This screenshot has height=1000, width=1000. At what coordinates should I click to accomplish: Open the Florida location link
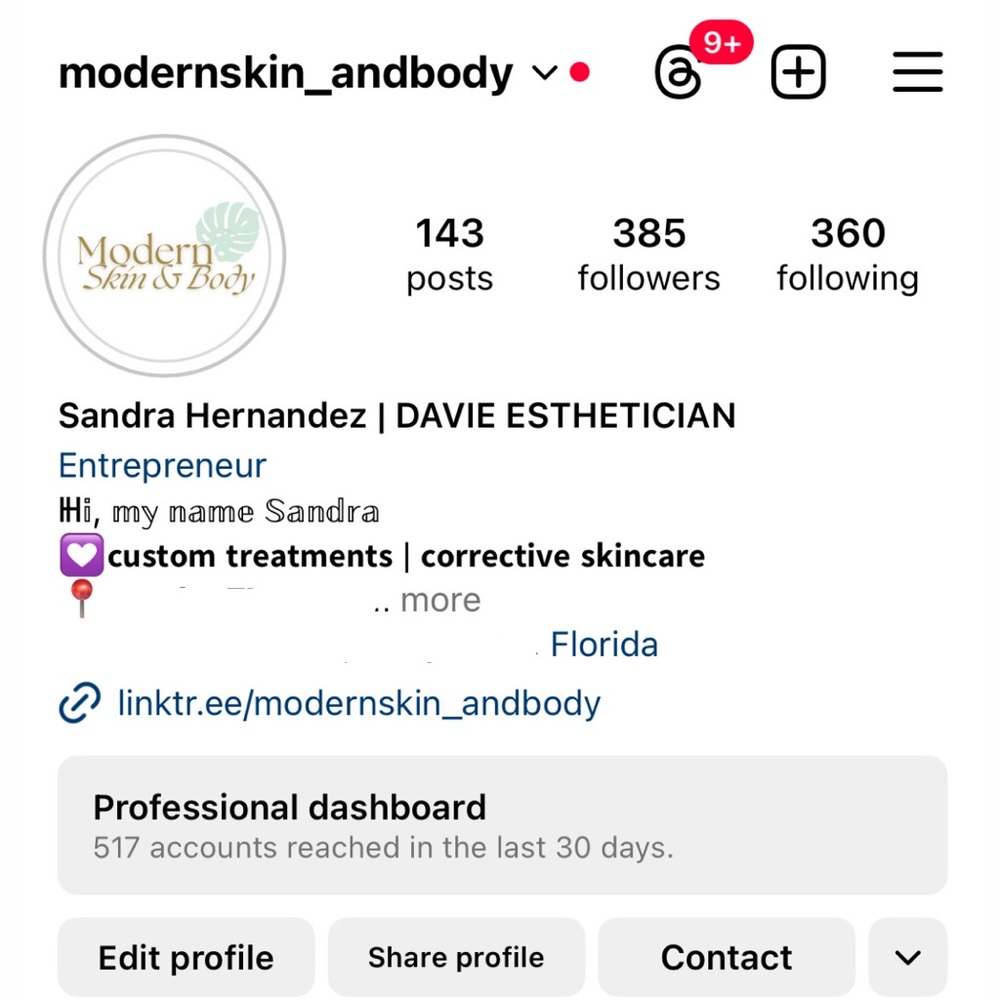[604, 644]
